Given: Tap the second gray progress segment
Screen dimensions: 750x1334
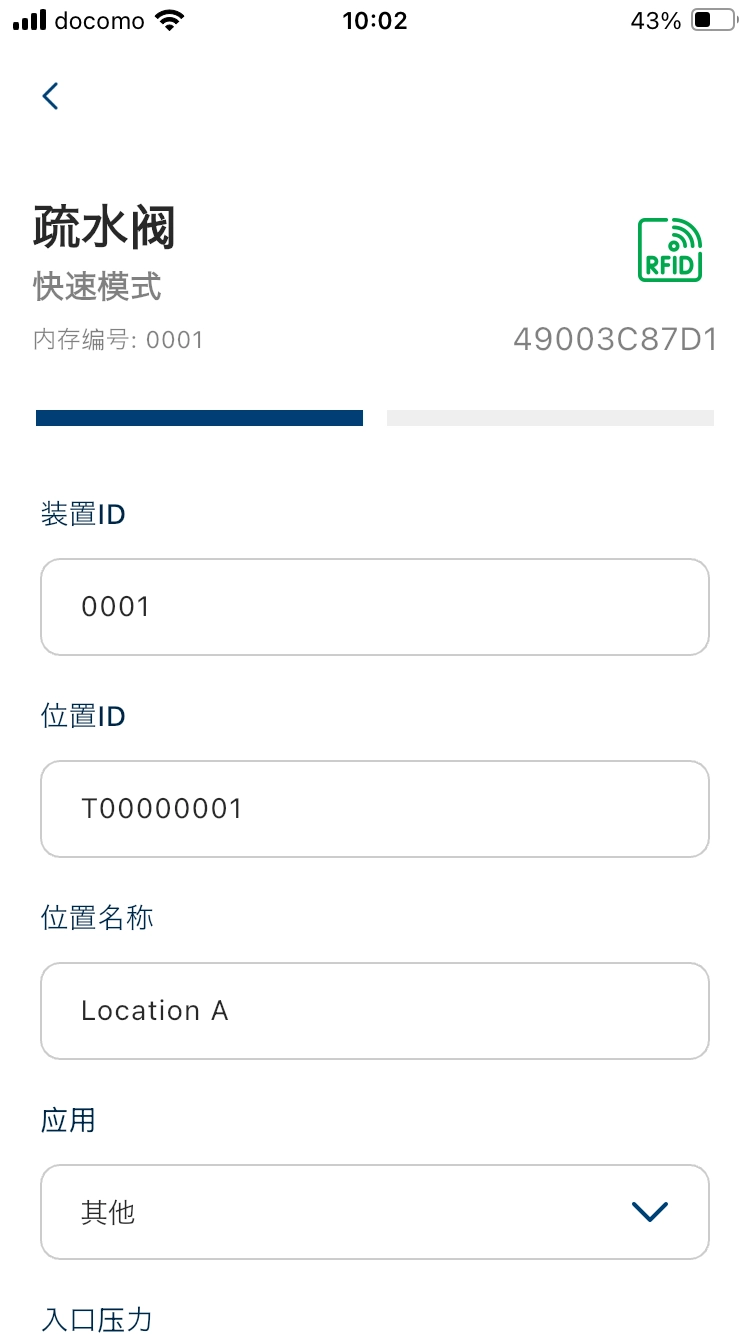Looking at the screenshot, I should point(549,417).
